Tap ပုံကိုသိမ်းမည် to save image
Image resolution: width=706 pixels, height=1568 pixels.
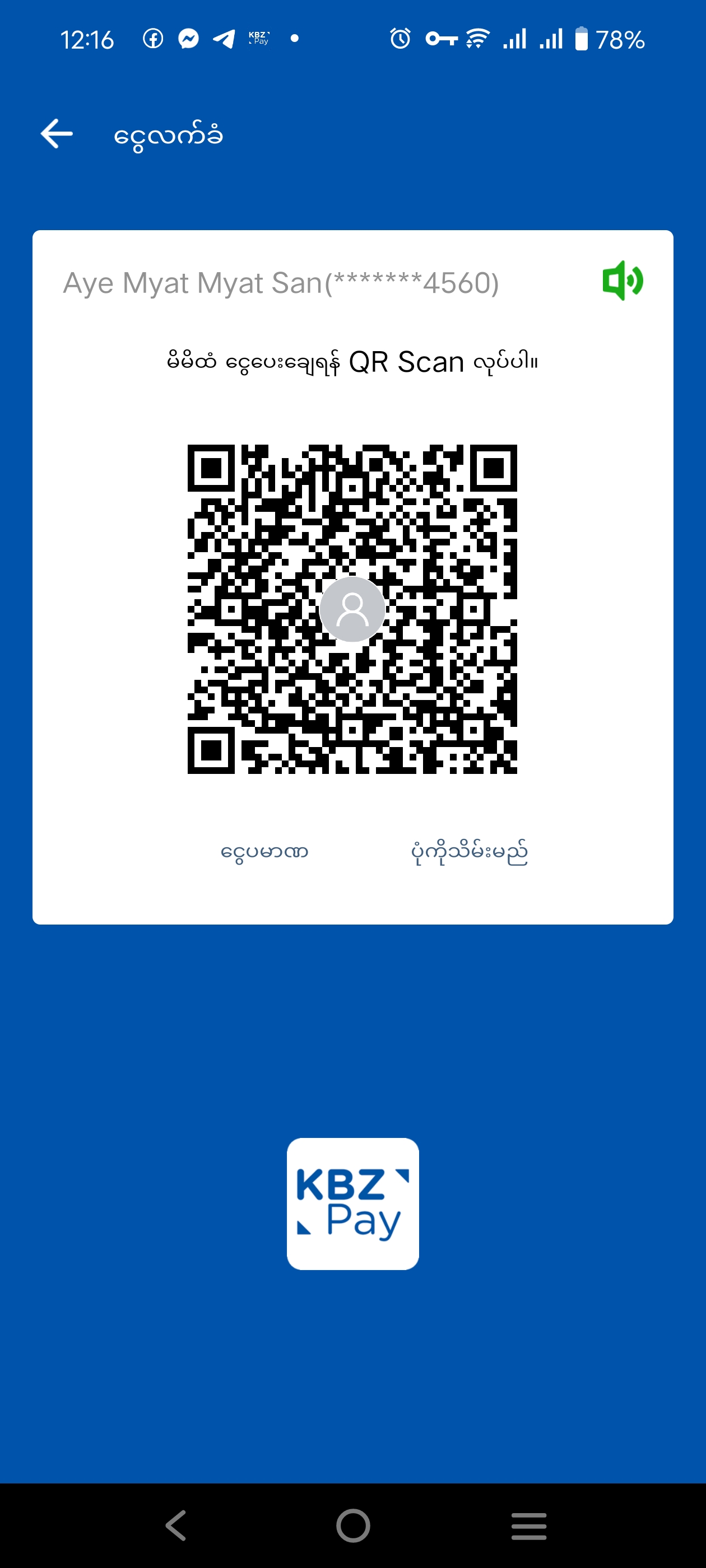tap(469, 852)
